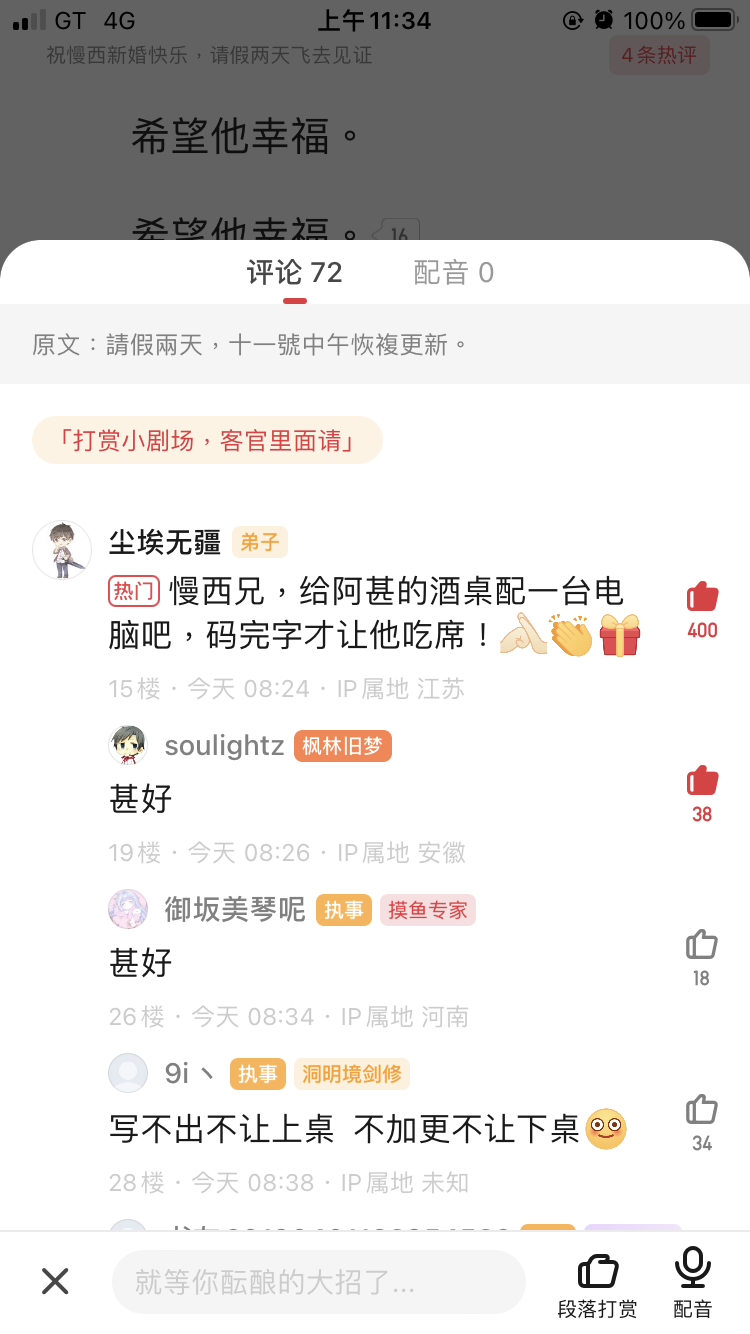This screenshot has width=750, height=1334.
Task: Open 尘埃无疆's profile avatar
Action: 62,550
